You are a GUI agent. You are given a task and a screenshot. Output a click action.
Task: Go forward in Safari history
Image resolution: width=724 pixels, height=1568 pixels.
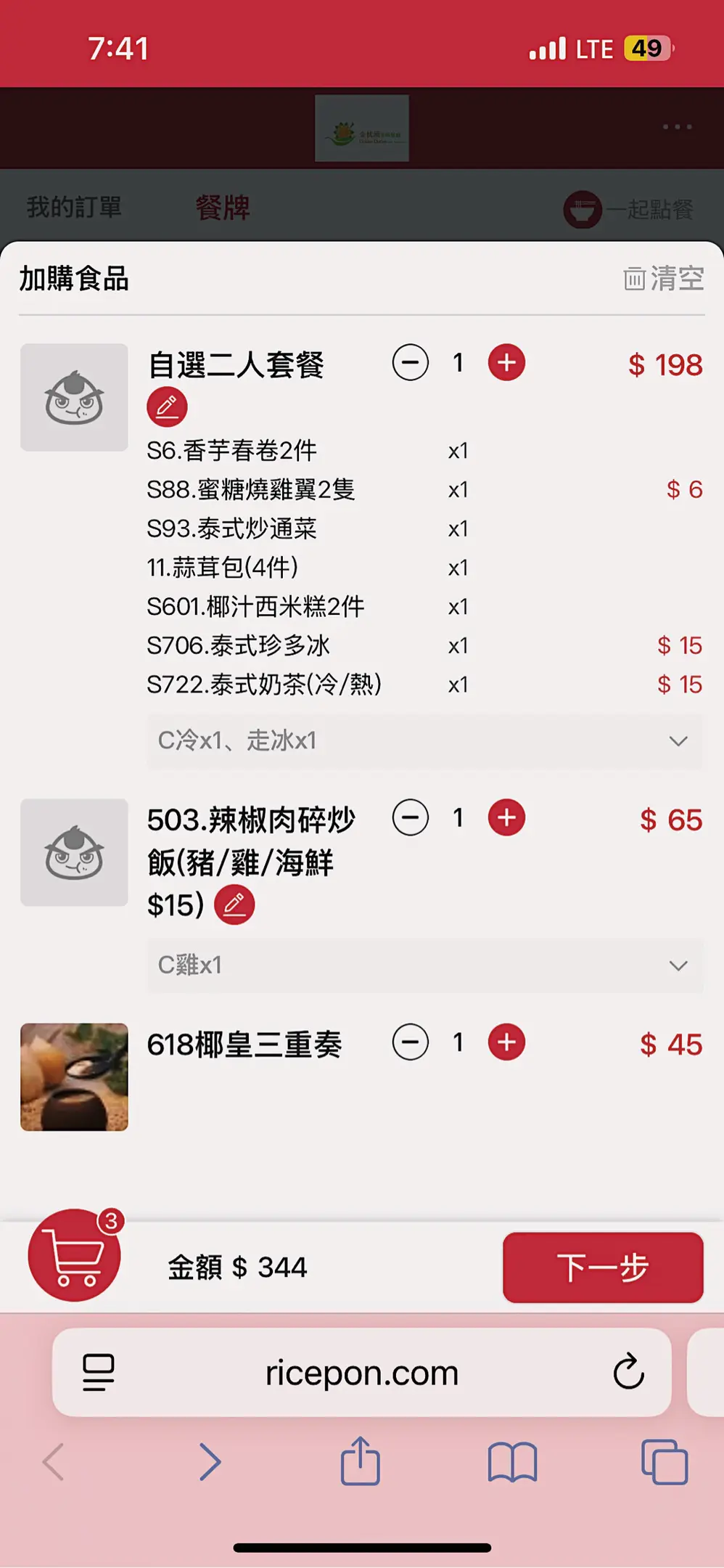pos(210,1461)
